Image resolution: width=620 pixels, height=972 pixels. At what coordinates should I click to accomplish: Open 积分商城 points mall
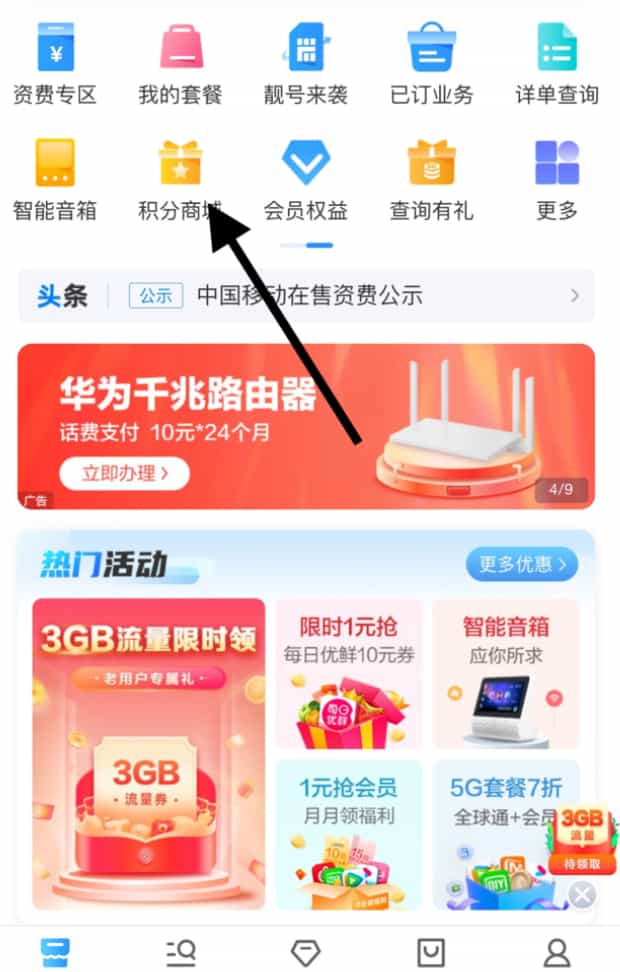pos(180,178)
